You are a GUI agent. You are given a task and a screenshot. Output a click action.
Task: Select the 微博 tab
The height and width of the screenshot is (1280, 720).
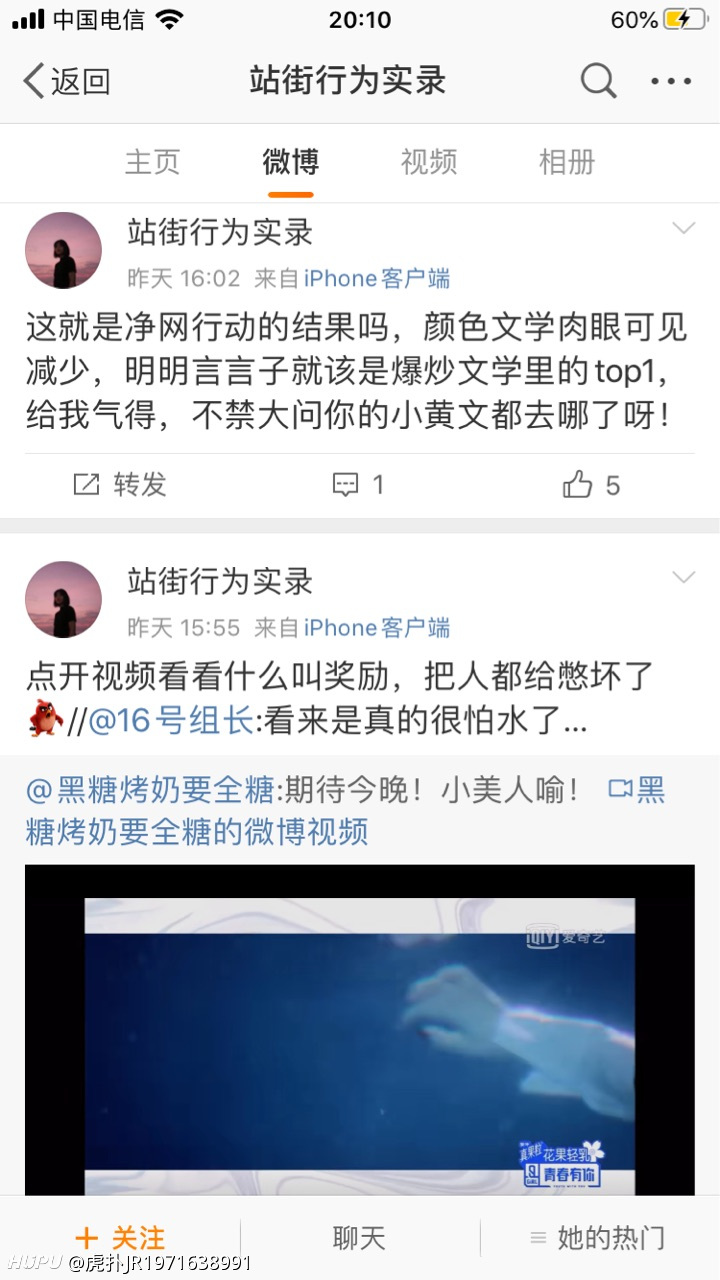[x=291, y=161]
